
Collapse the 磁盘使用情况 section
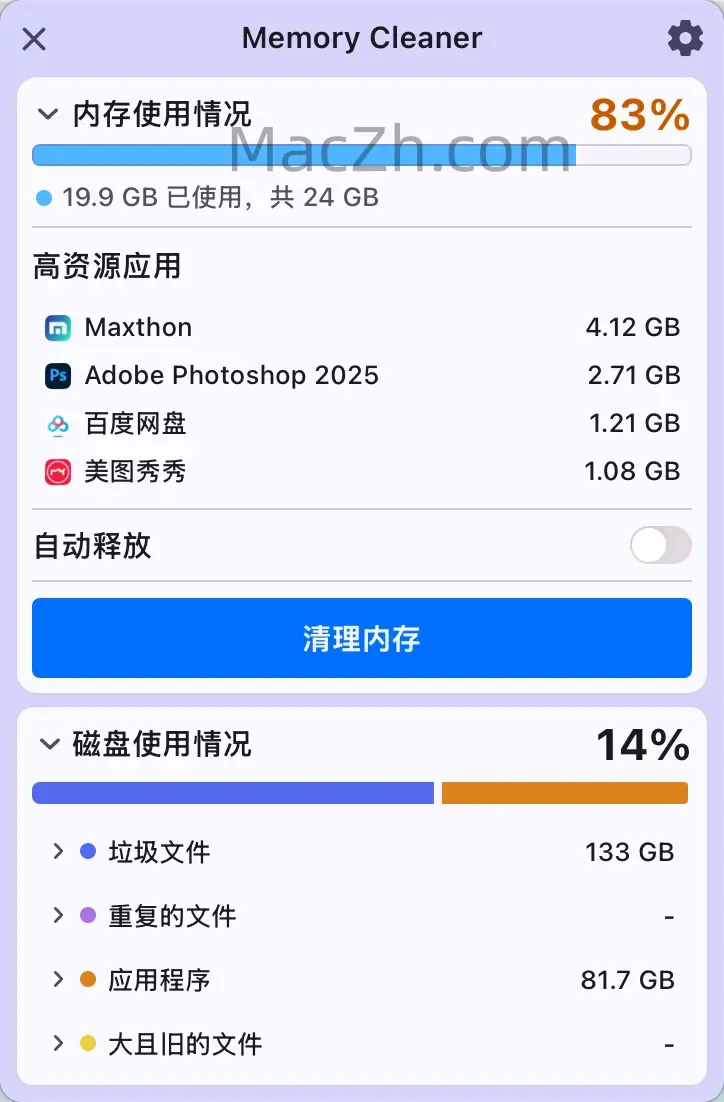pyautogui.click(x=47, y=744)
